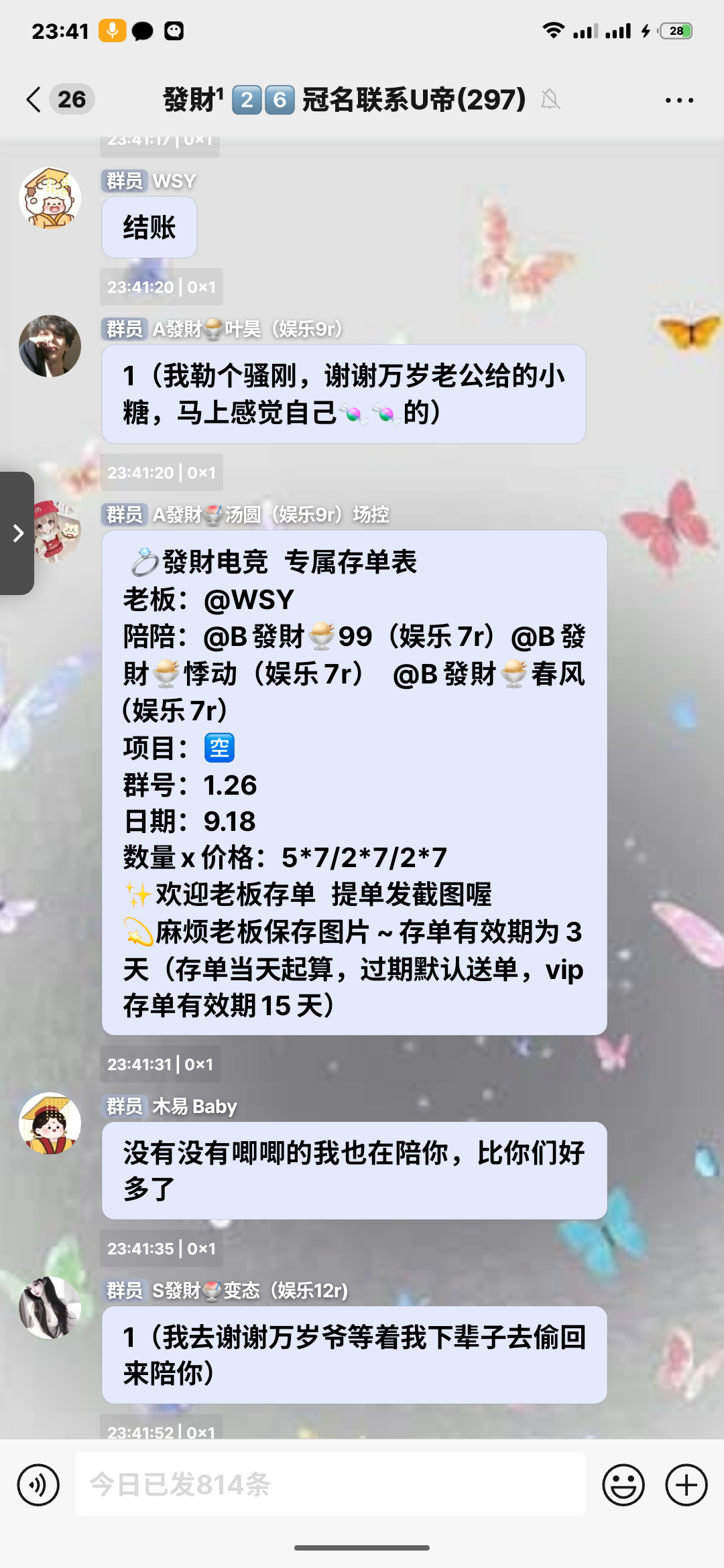Open 木易 Baby's profile picture
724x1568 pixels.
(x=50, y=1124)
